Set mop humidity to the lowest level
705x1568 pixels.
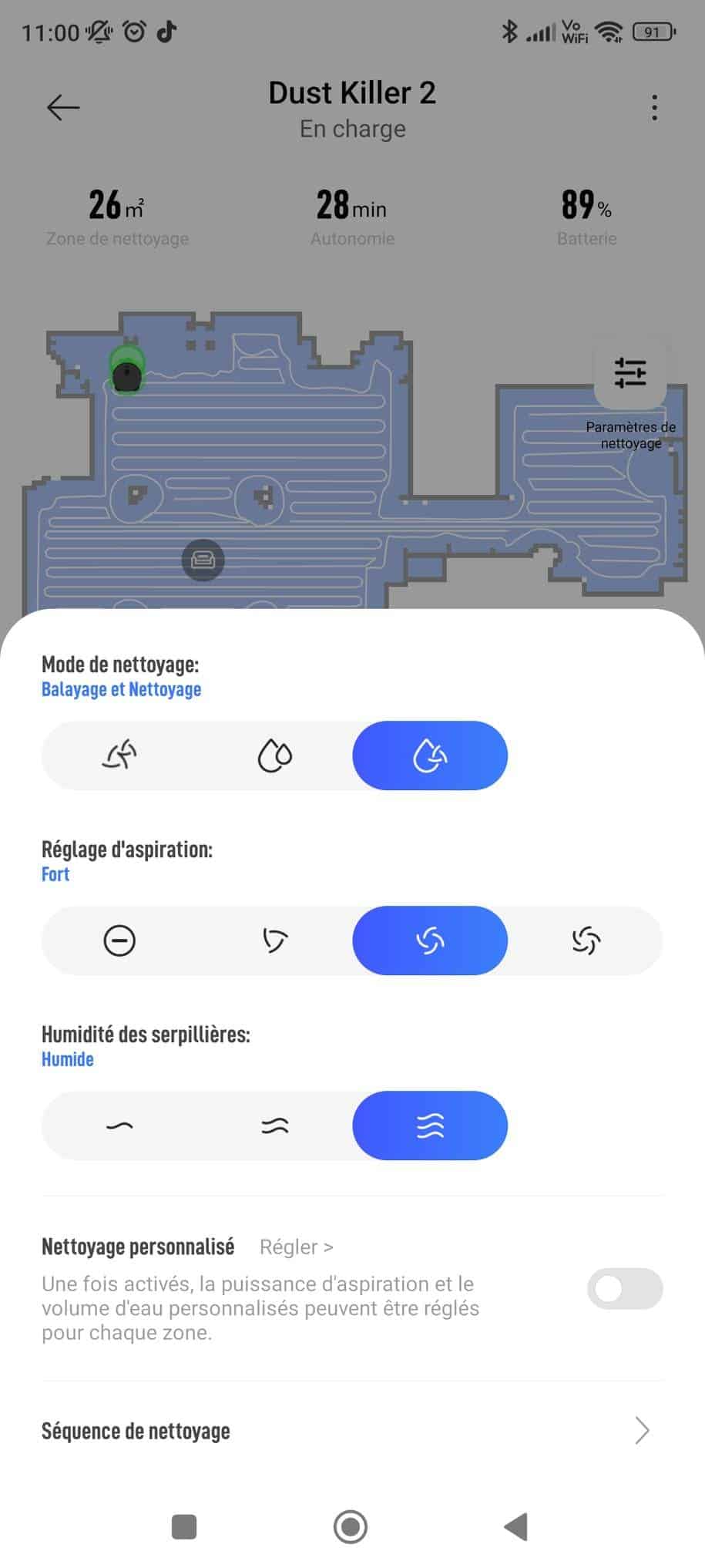pyautogui.click(x=119, y=1126)
